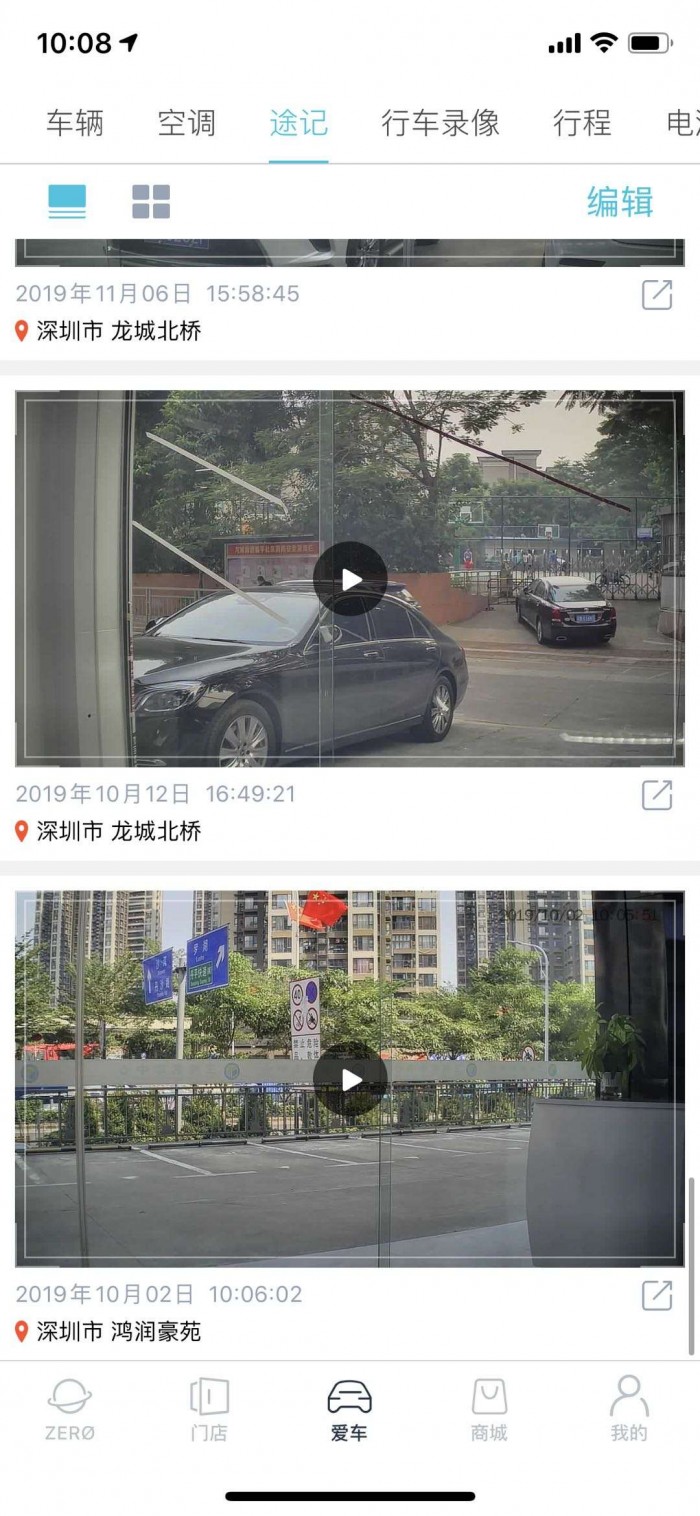Select the 爱车 bottom tab
This screenshot has height=1516, width=700.
coord(349,1410)
